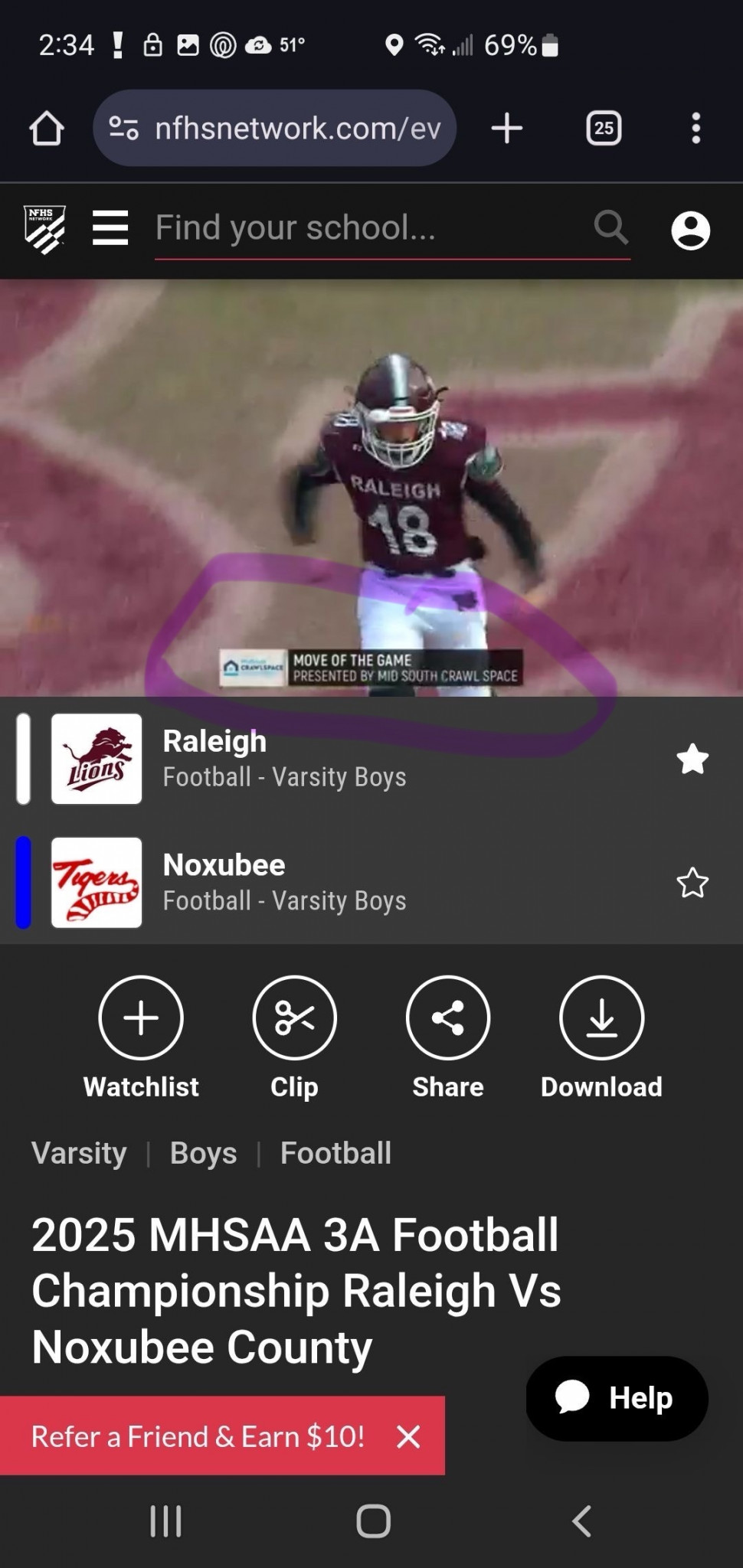Open a new browser tab
The height and width of the screenshot is (1568, 743).
[x=507, y=128]
